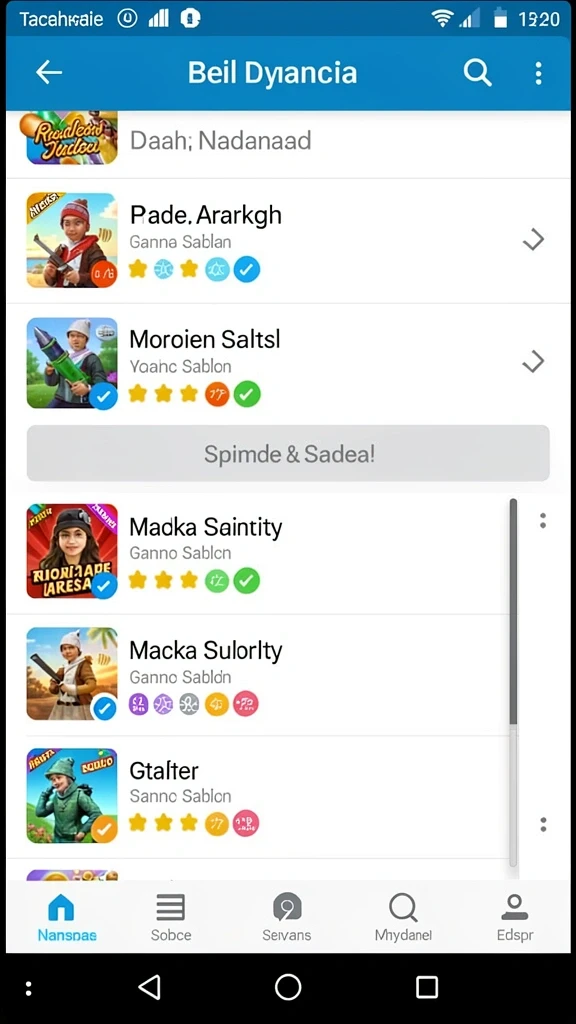Open more options for Madka Saintity
This screenshot has height=1024, width=576.
coord(543,520)
